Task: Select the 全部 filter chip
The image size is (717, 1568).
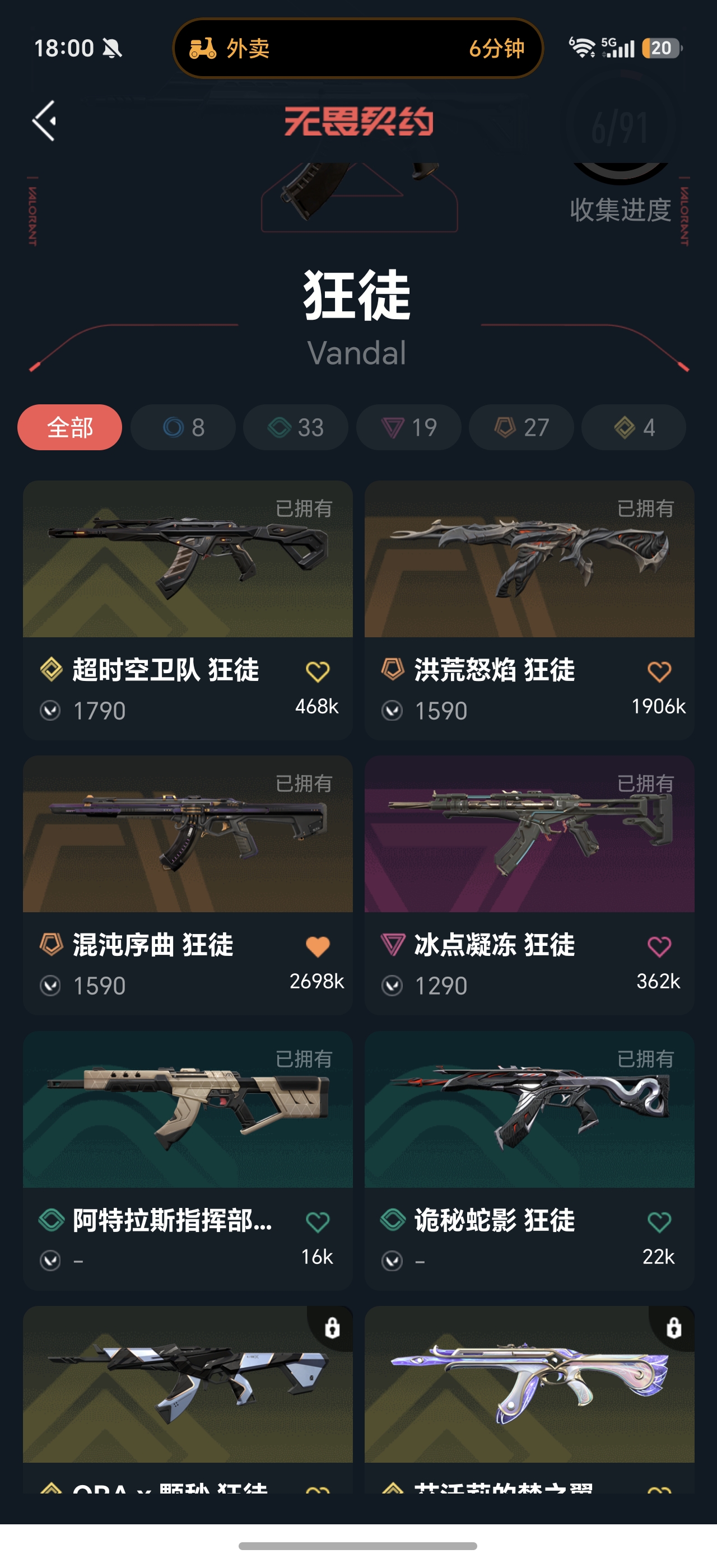Action: click(x=69, y=427)
